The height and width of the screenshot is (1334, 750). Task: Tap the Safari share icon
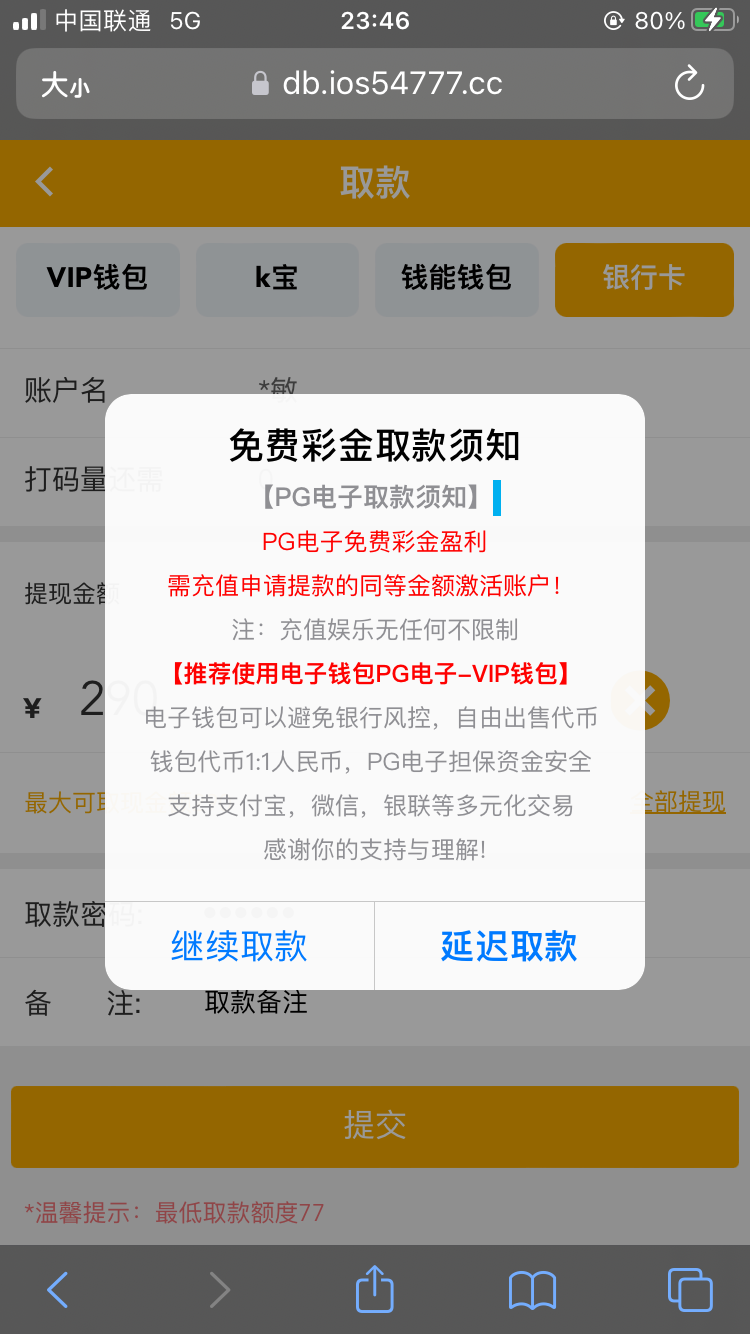[x=373, y=1290]
